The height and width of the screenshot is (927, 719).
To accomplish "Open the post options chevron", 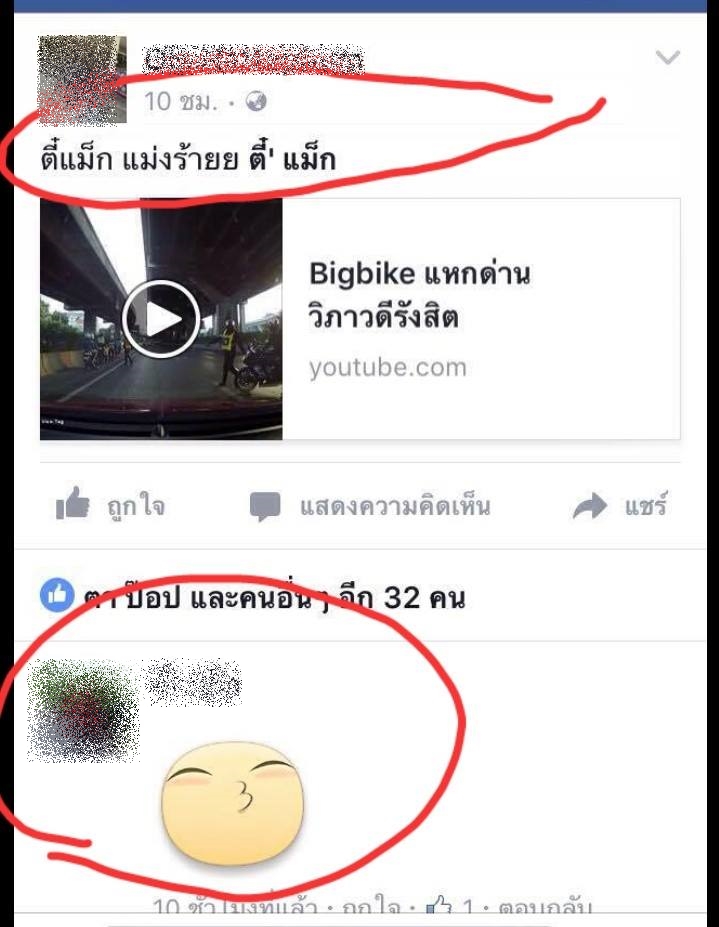I will click(668, 58).
